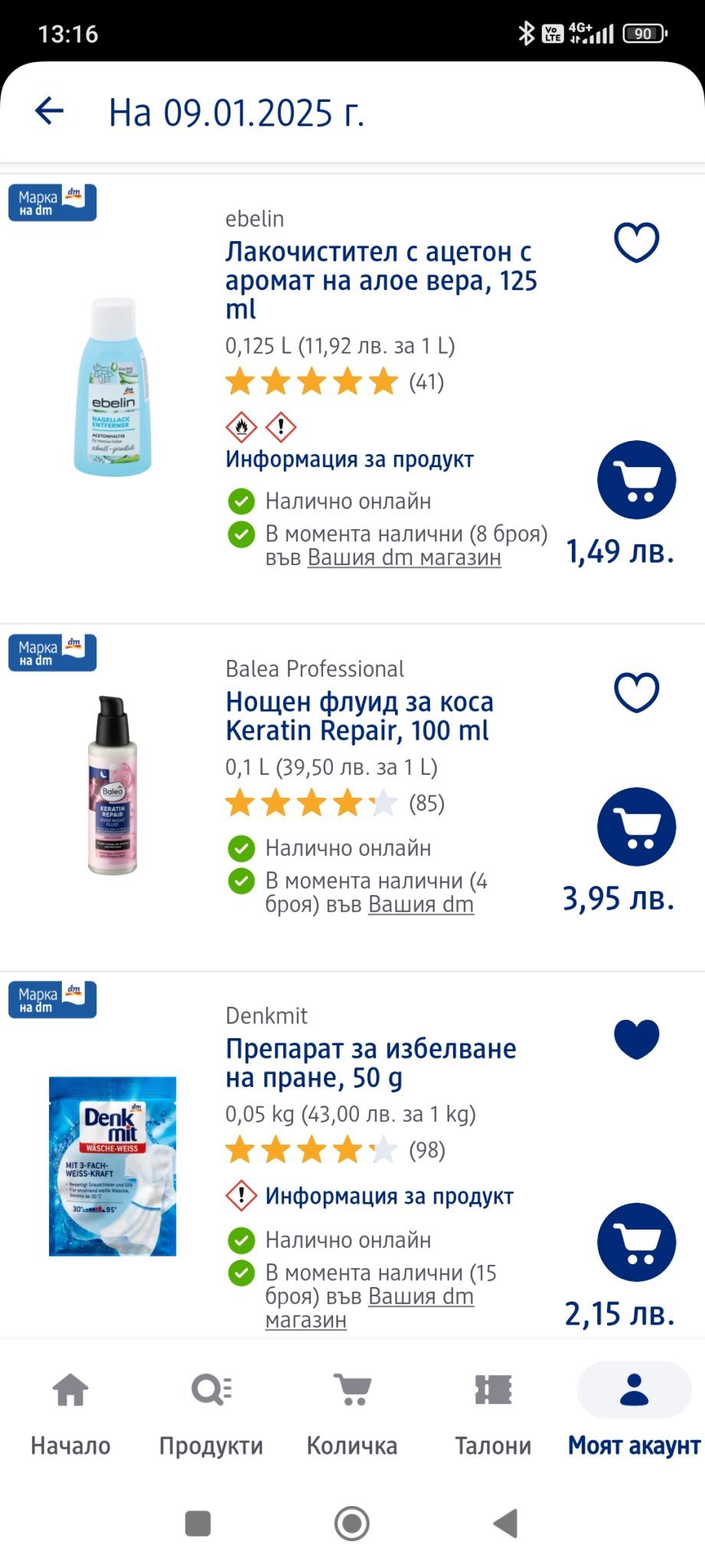The image size is (705, 1568).
Task: Open the ebelin Лакочистител product page
Action: [380, 280]
